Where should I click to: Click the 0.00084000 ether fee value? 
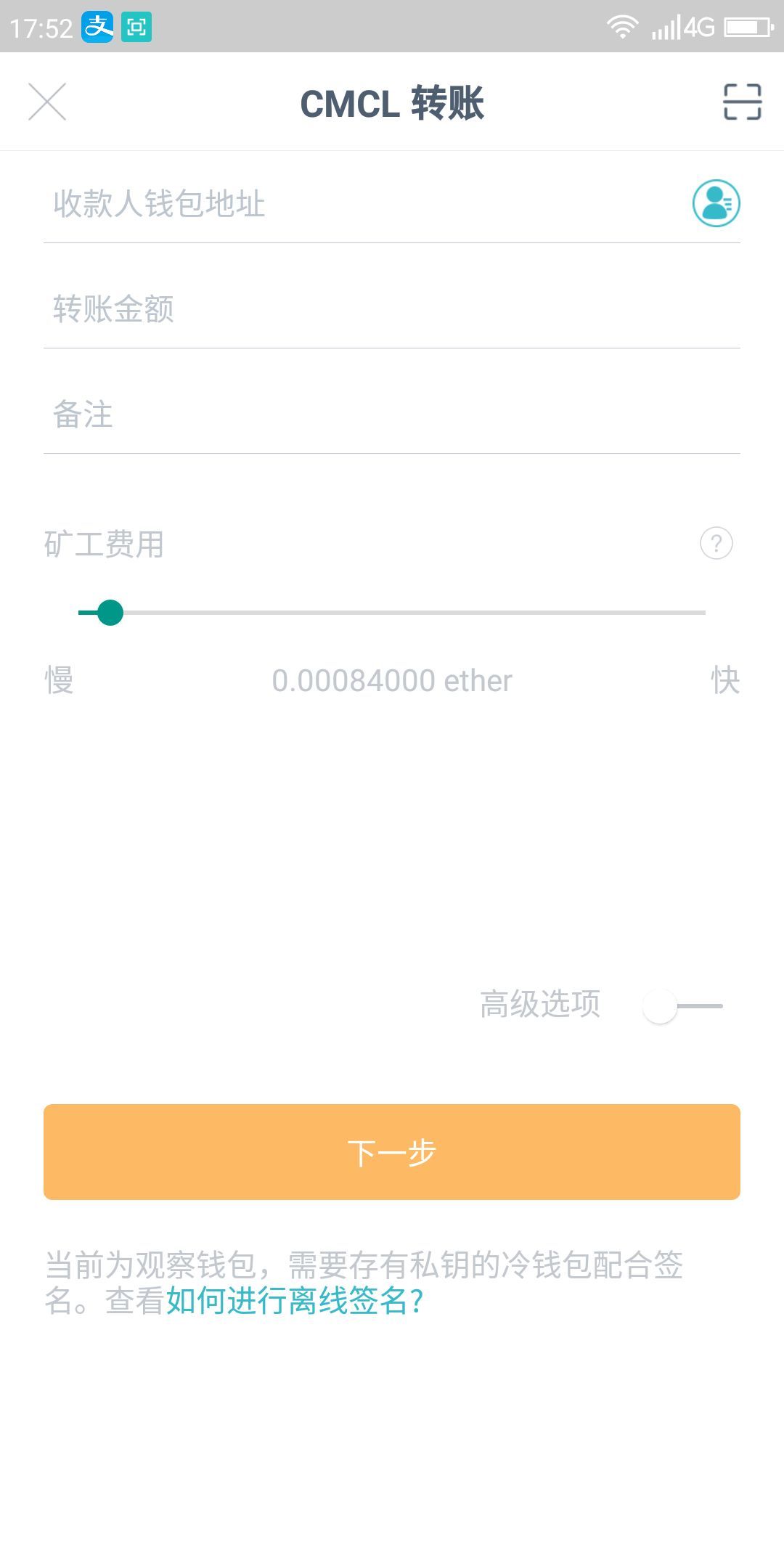click(392, 680)
